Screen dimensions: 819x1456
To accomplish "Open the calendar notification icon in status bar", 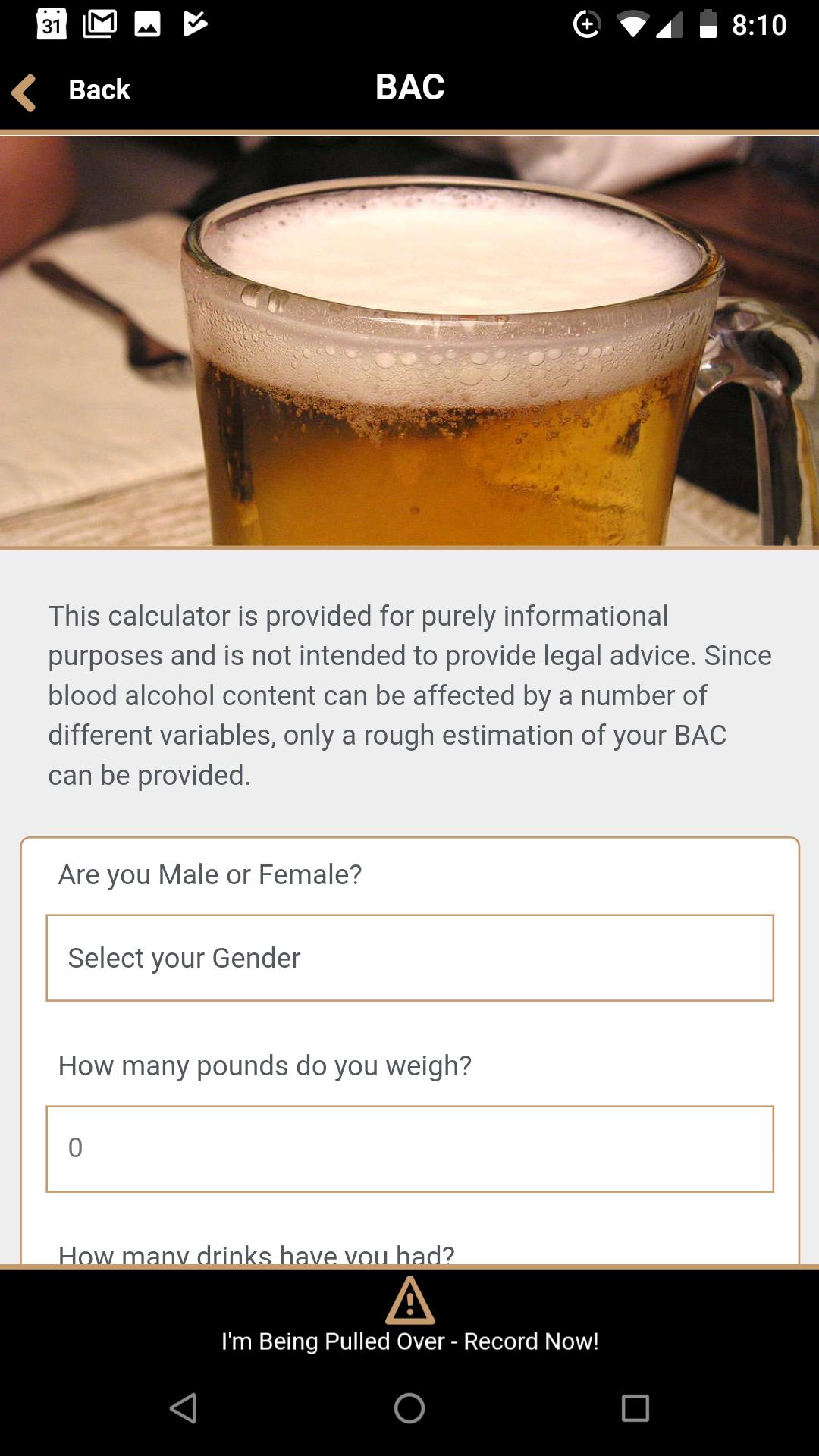I will tap(50, 24).
